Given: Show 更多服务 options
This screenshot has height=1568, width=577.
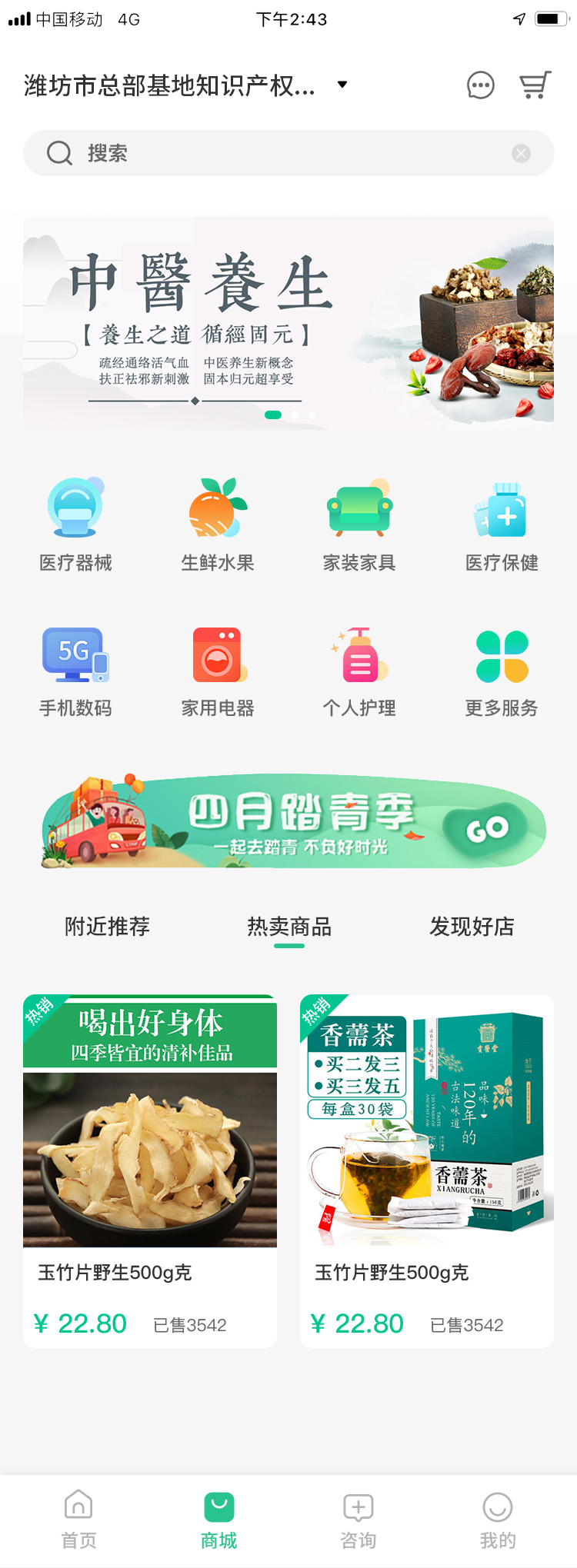Looking at the screenshot, I should tap(502, 670).
